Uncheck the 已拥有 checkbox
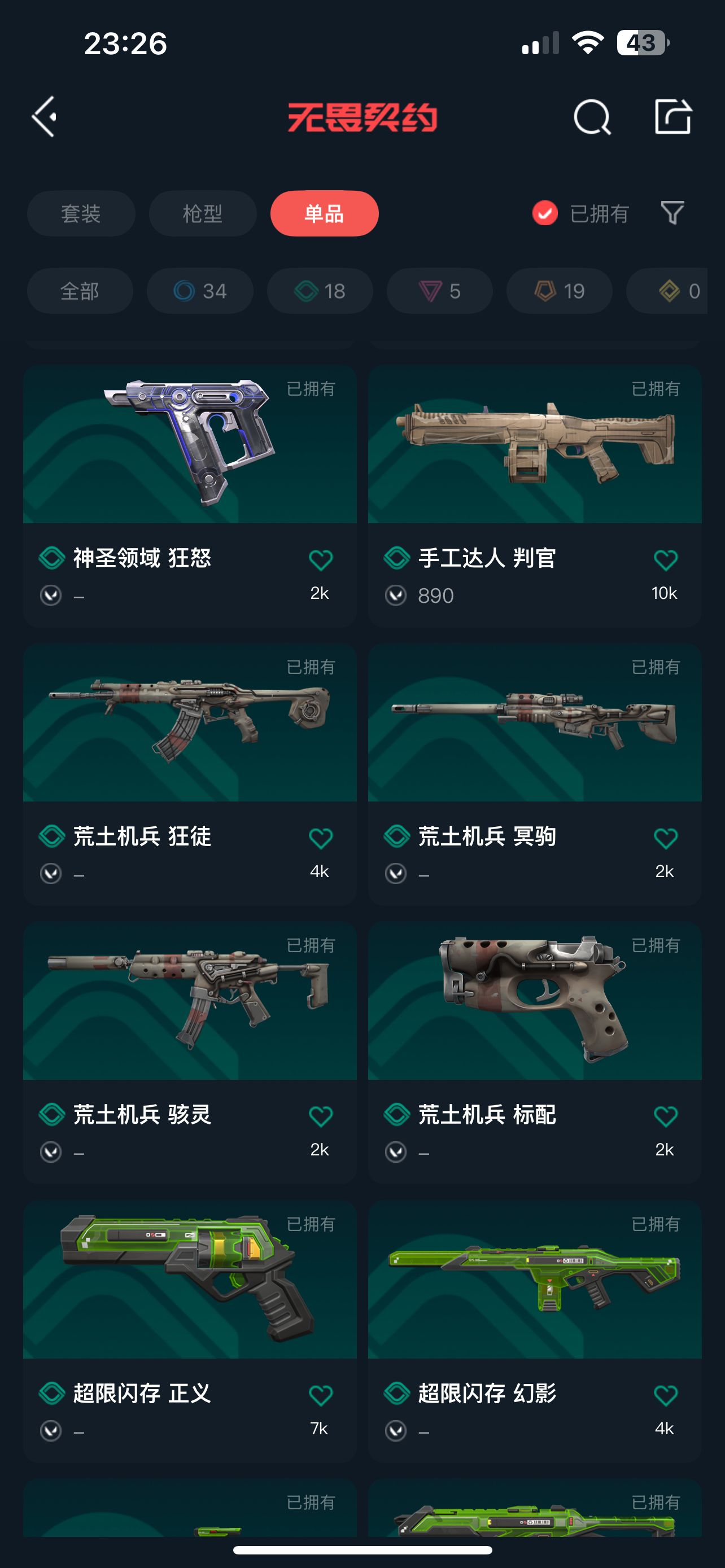This screenshot has height=1568, width=725. pyautogui.click(x=545, y=213)
